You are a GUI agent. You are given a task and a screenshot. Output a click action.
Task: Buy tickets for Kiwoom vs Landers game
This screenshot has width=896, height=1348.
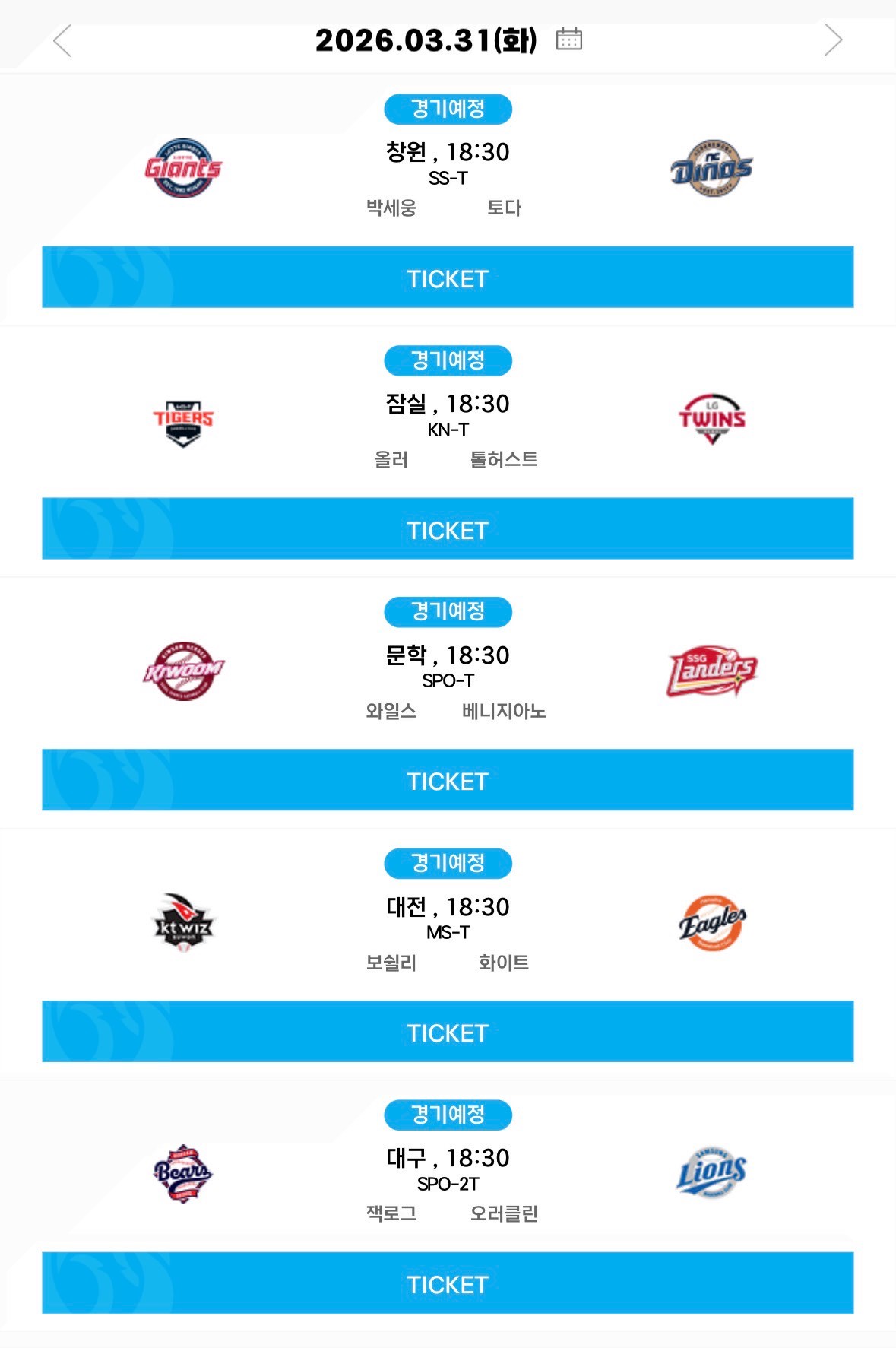tap(448, 780)
